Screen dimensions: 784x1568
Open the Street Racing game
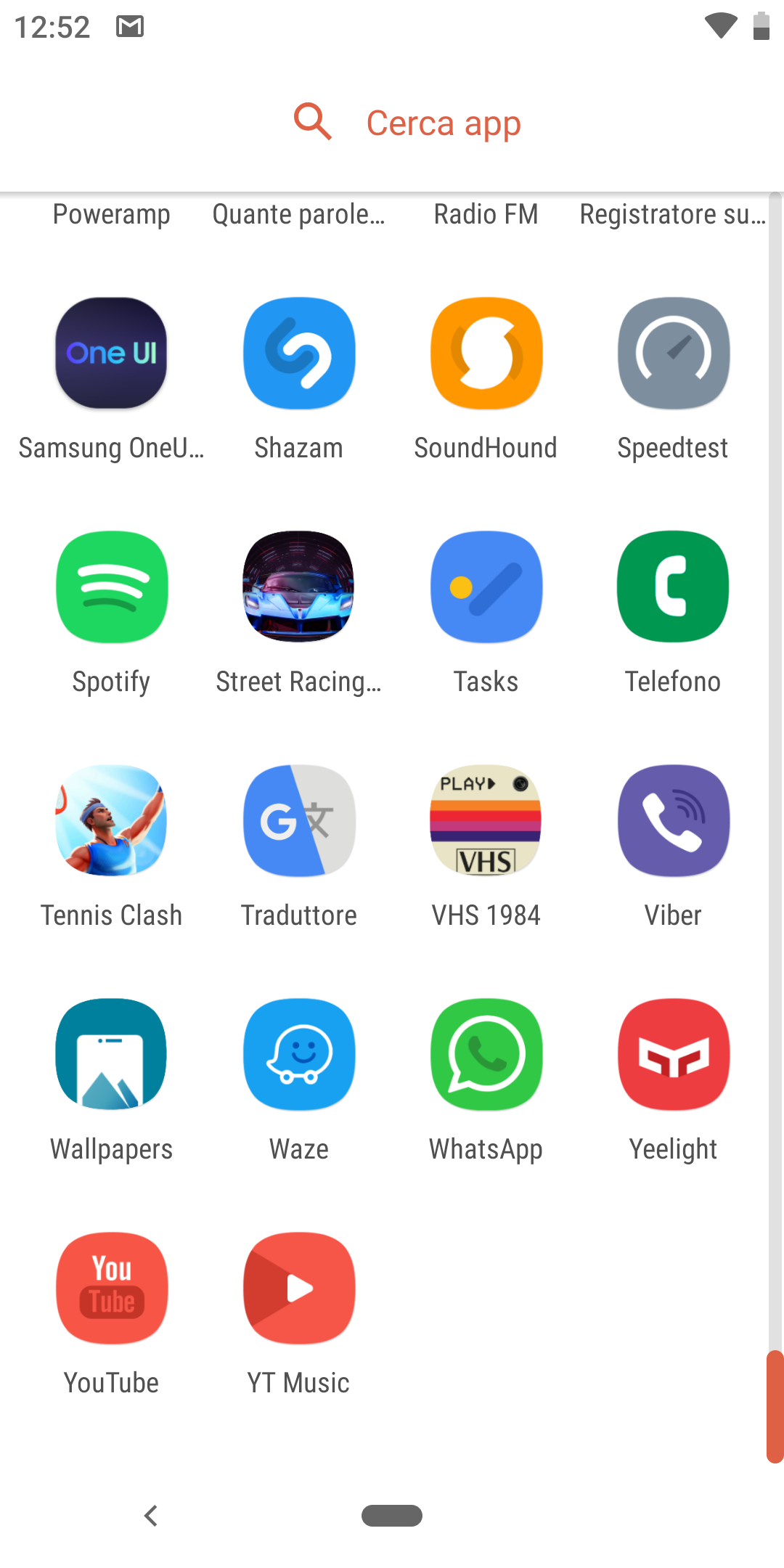[x=299, y=587]
